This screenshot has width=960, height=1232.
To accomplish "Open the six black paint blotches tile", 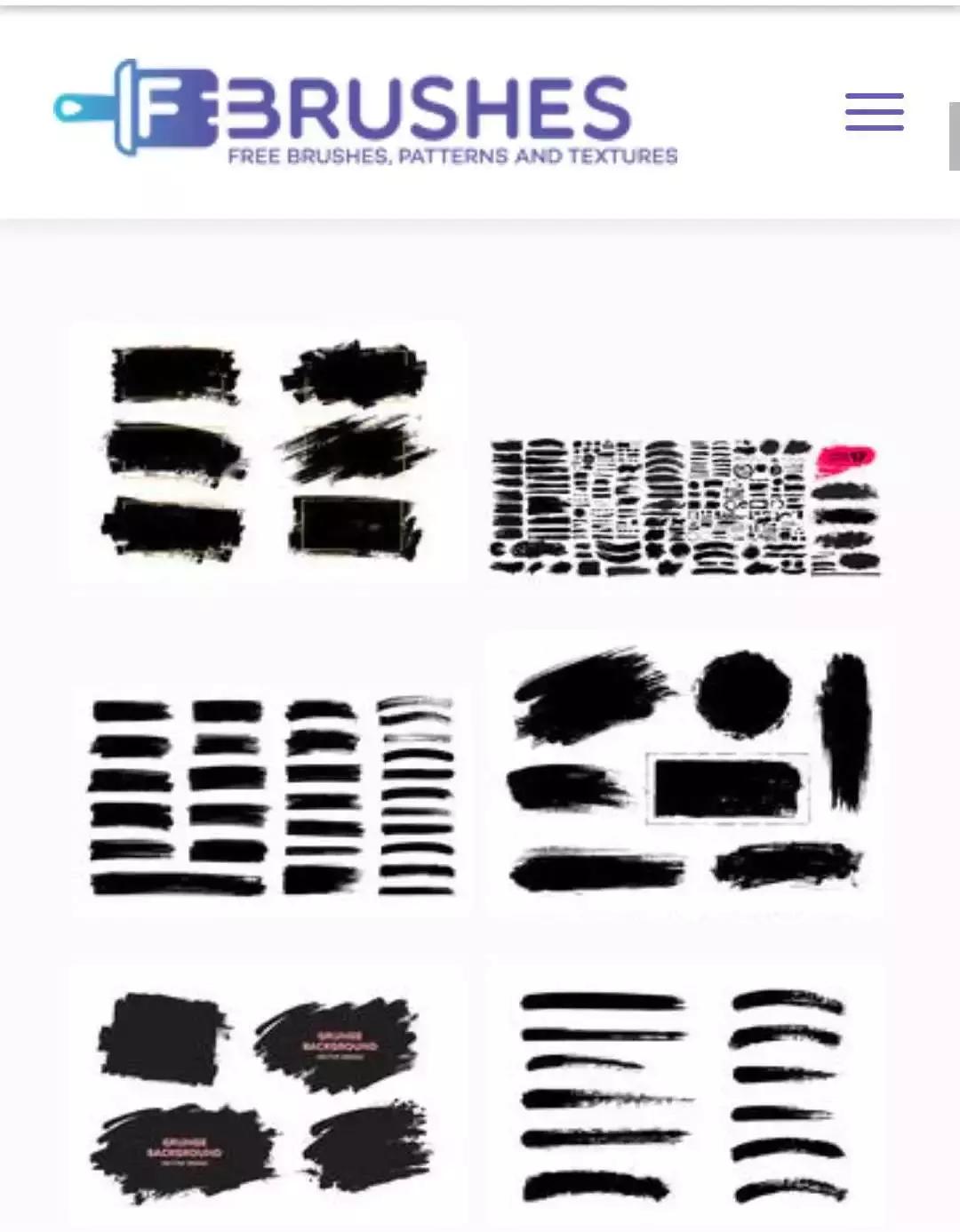I will (x=268, y=452).
